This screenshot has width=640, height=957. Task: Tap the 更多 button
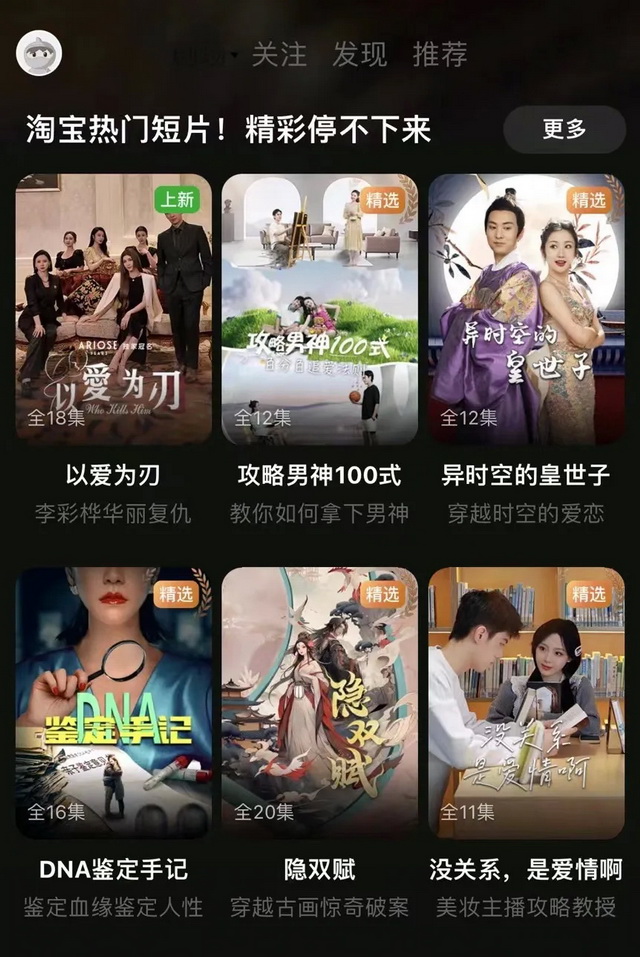[x=564, y=129]
